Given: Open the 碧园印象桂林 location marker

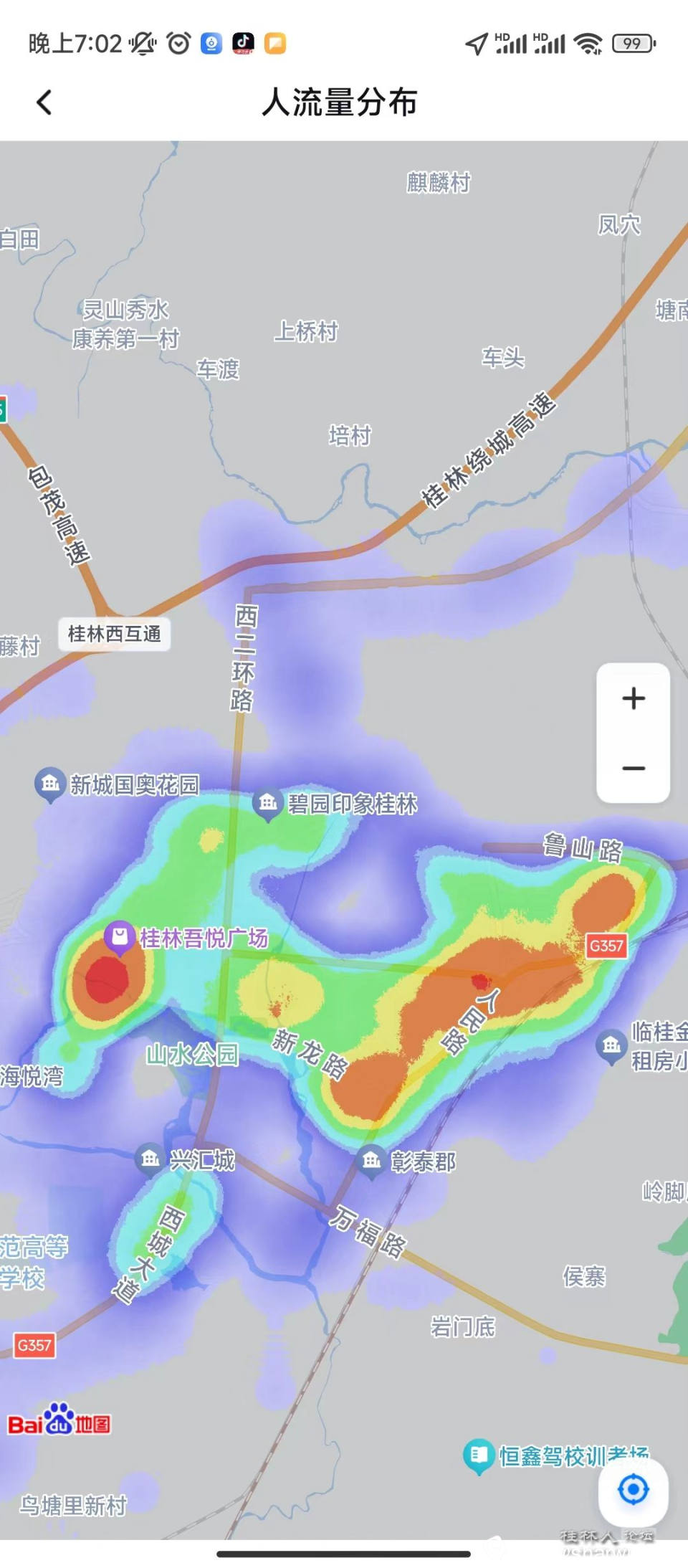Looking at the screenshot, I should tap(269, 804).
